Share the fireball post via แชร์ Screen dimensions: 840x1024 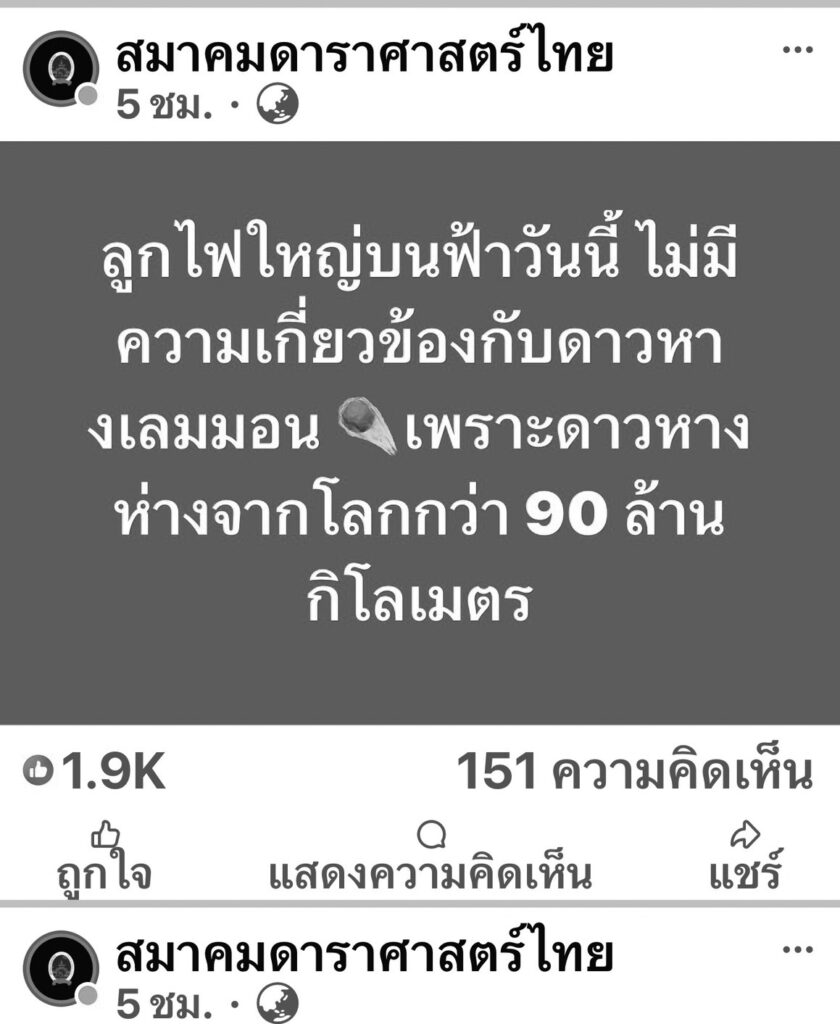coord(745,858)
